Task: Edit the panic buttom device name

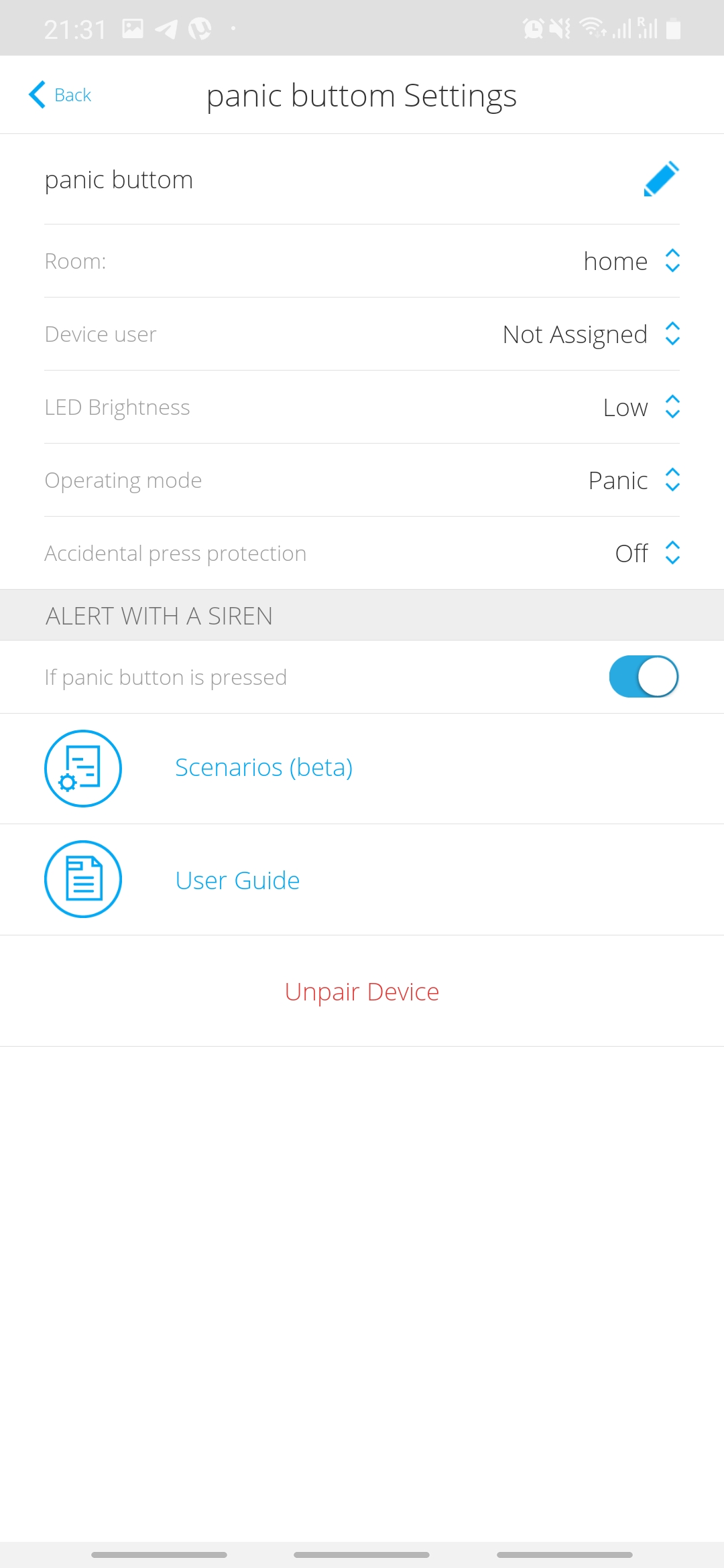Action: 661,179
